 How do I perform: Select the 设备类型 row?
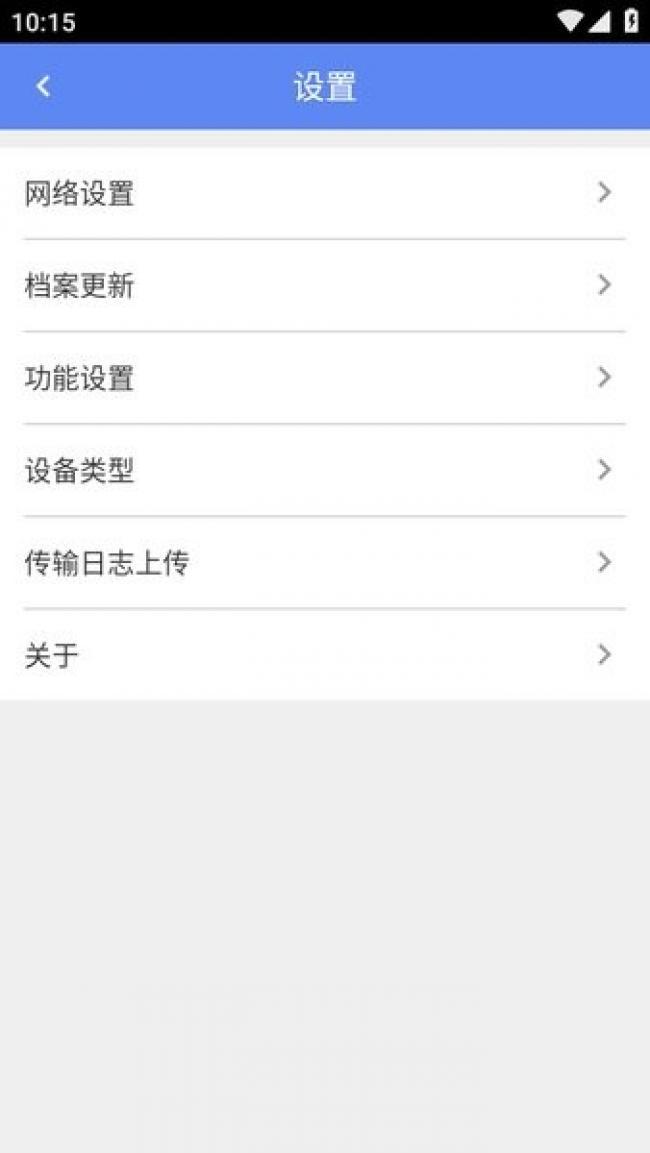(x=325, y=470)
